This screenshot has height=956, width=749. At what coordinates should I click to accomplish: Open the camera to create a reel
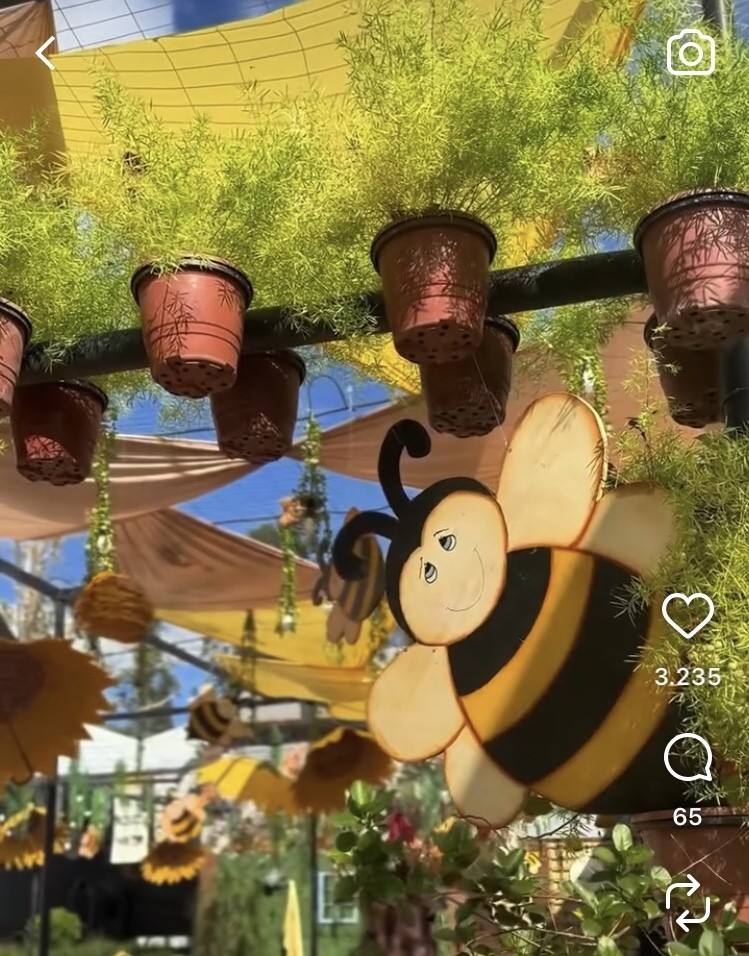(x=691, y=53)
